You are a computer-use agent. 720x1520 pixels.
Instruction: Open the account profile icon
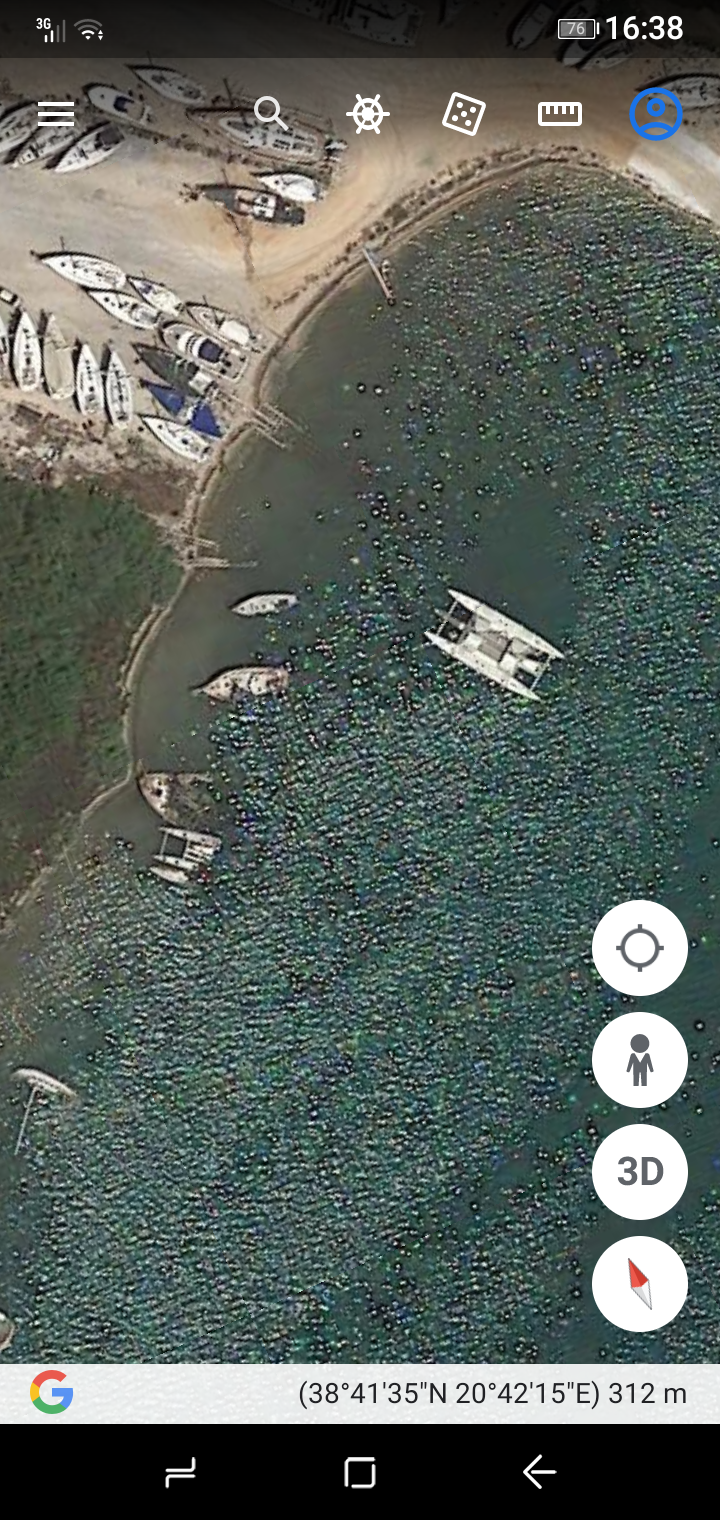[x=656, y=114]
